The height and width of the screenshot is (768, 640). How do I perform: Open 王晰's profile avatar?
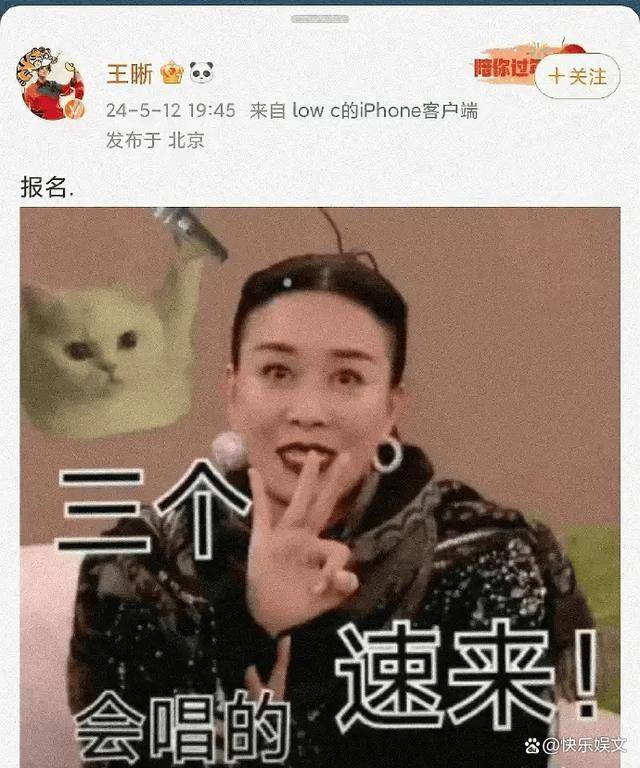coord(50,84)
